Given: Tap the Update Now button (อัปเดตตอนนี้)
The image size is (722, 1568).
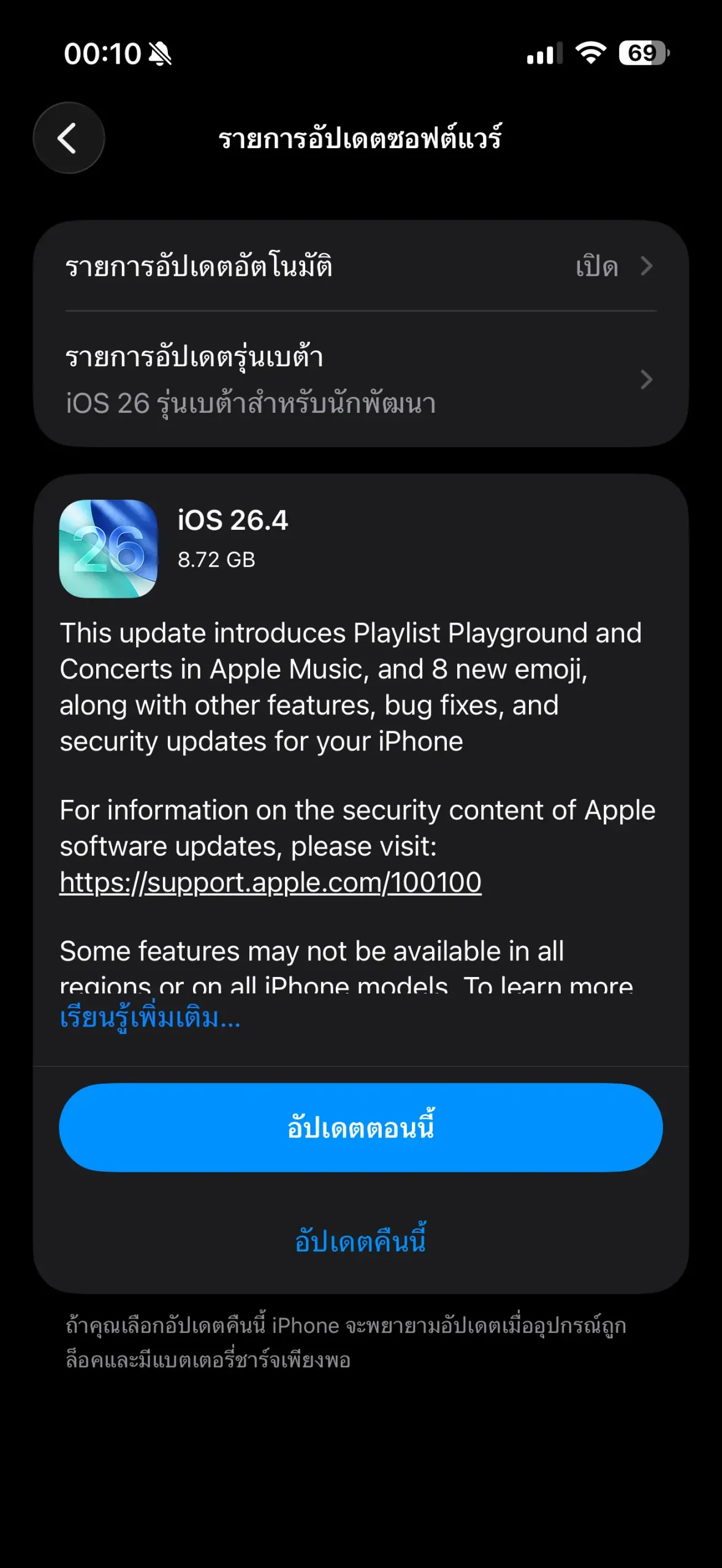Looking at the screenshot, I should [x=360, y=1128].
